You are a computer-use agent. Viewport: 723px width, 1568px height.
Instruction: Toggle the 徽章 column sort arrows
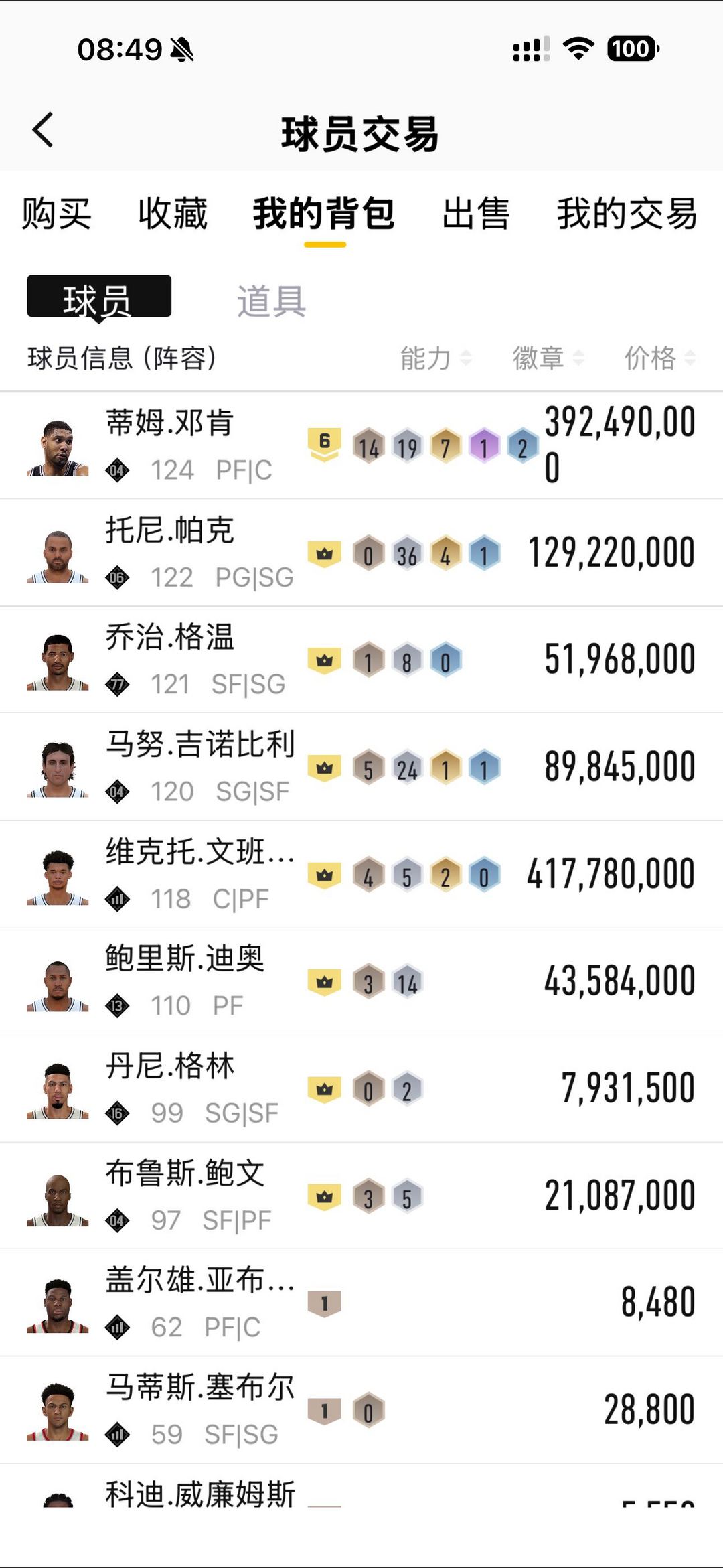click(548, 359)
